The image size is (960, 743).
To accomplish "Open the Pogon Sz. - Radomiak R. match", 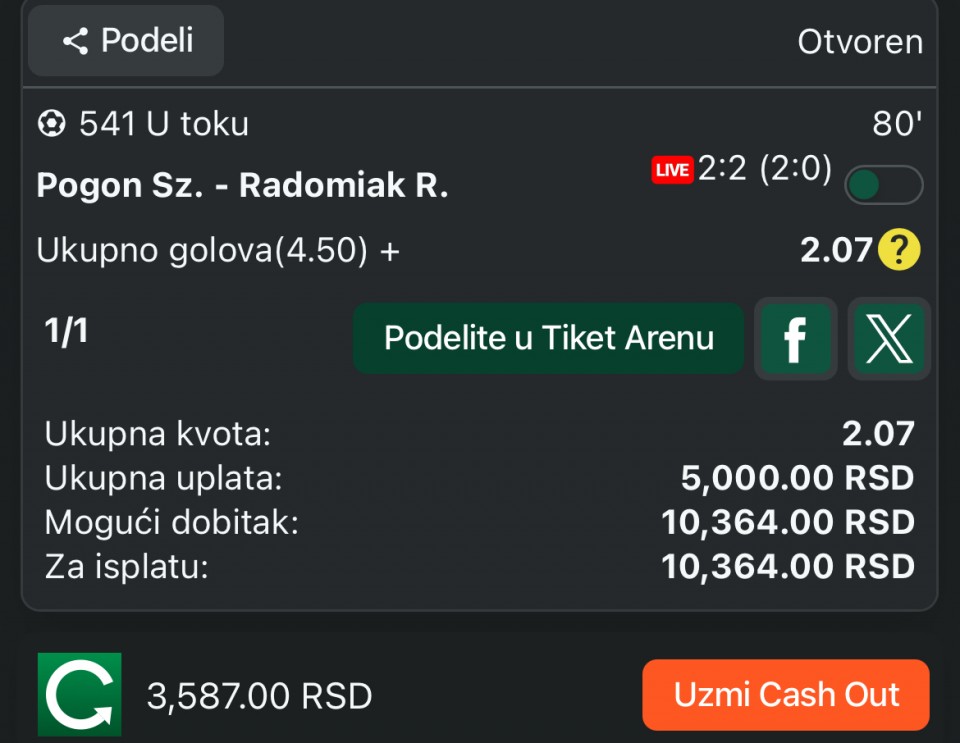I will click(x=243, y=186).
